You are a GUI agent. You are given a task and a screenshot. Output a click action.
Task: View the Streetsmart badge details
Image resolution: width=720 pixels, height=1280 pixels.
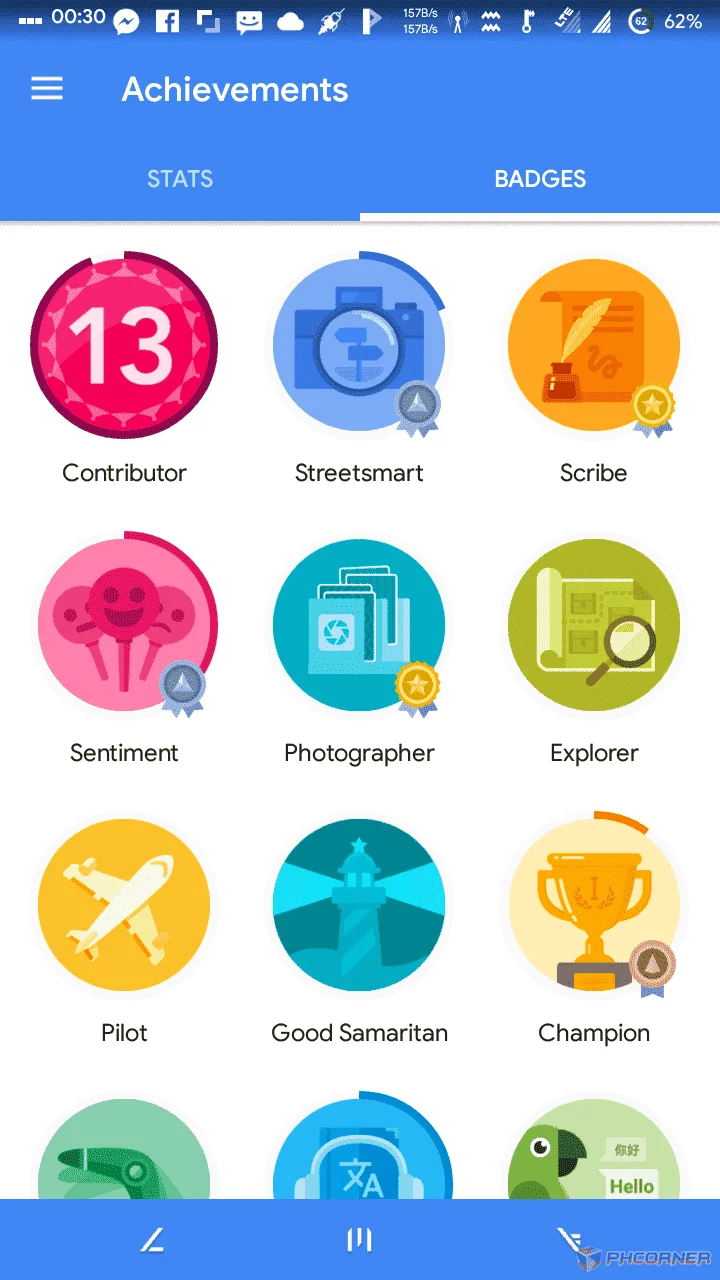(x=359, y=346)
